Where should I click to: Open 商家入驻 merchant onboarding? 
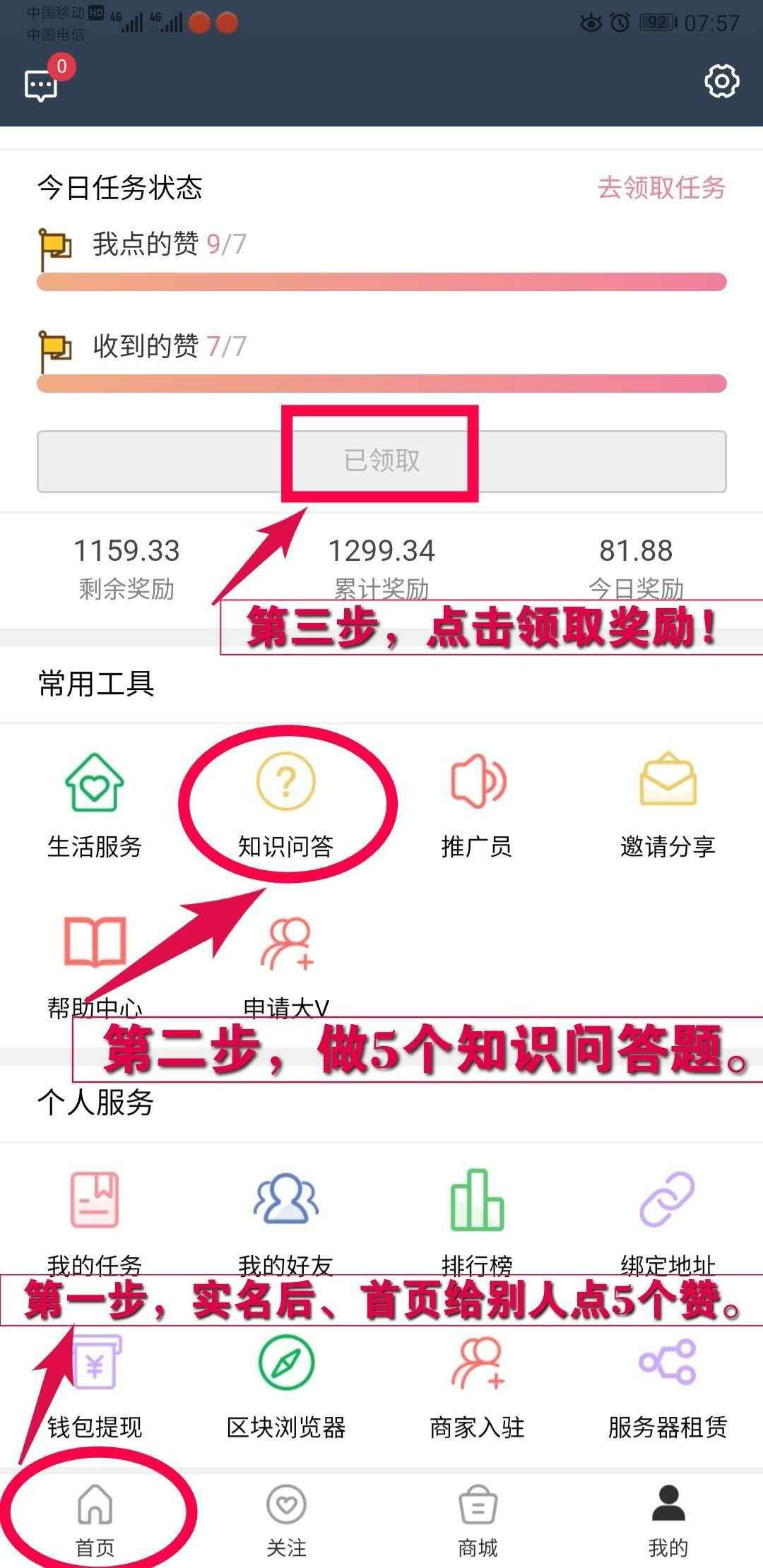click(477, 1384)
